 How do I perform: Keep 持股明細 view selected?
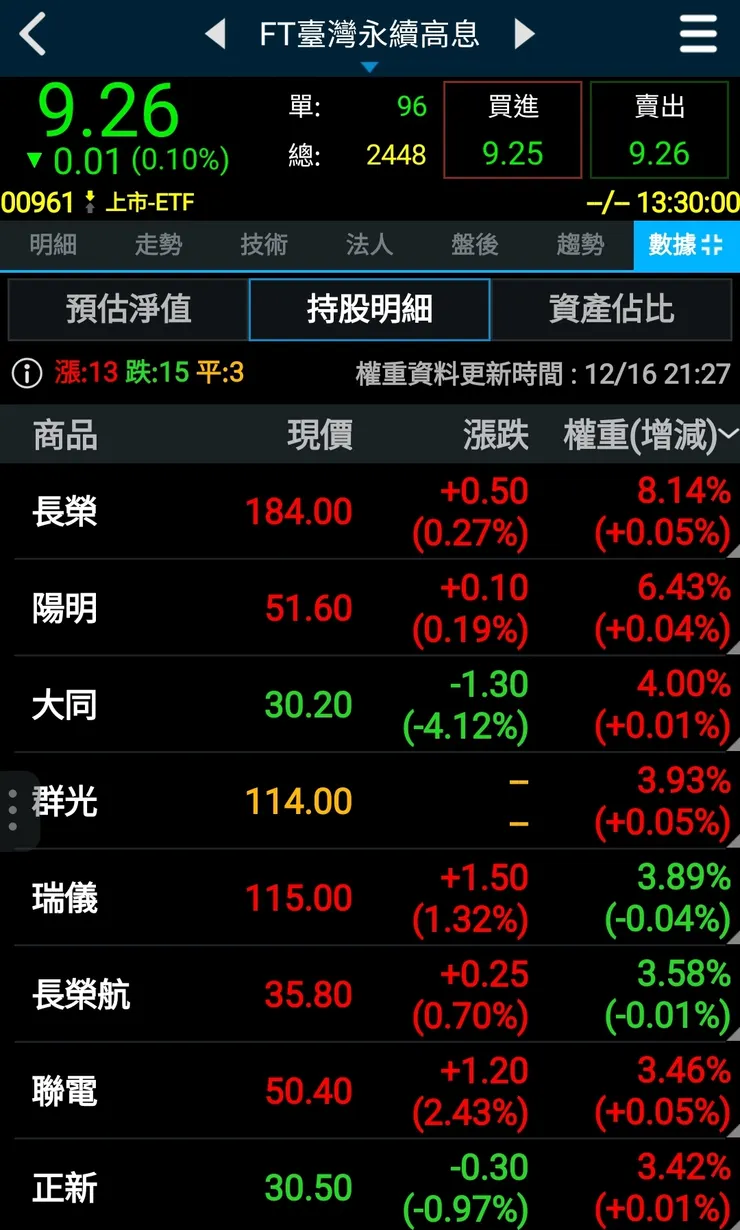(x=370, y=310)
